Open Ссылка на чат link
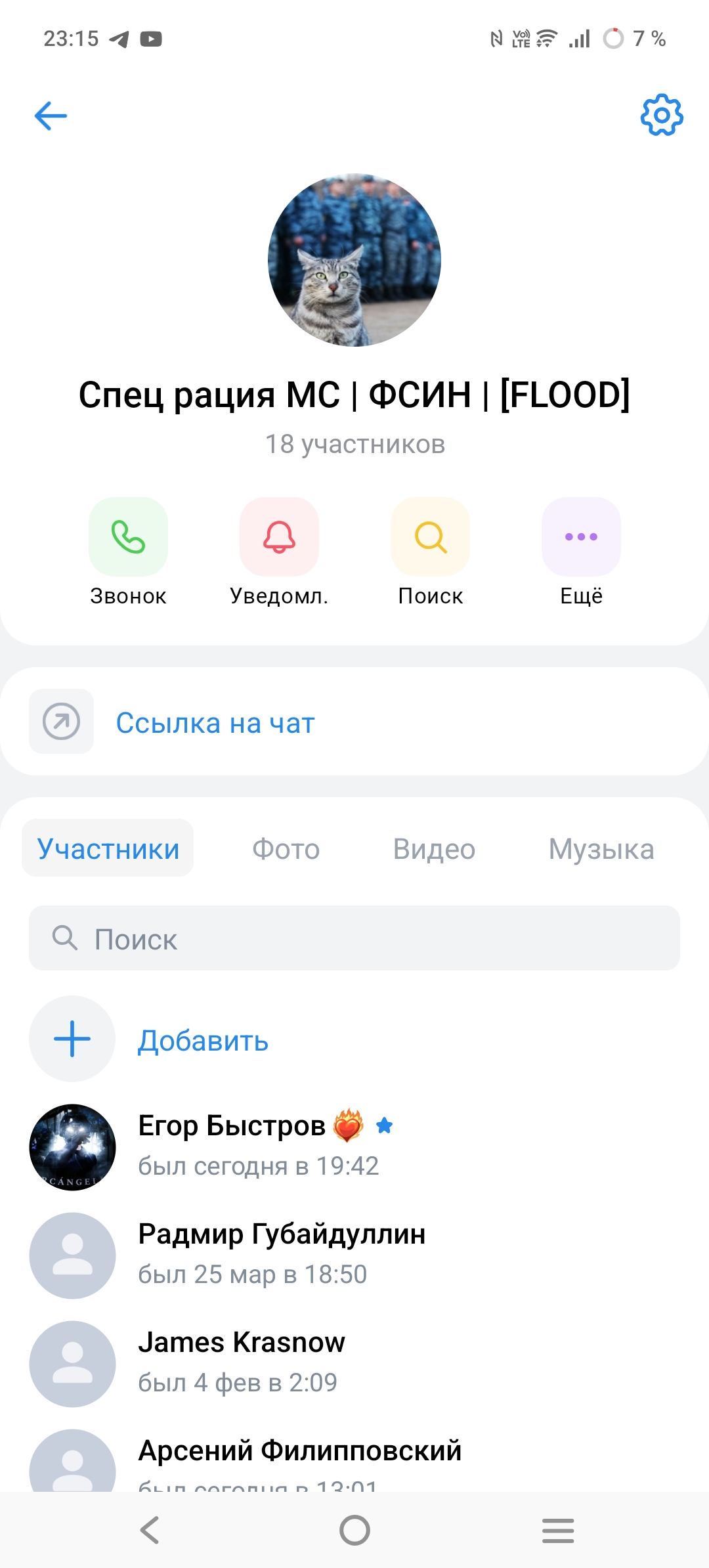The height and width of the screenshot is (1568, 709). tap(215, 722)
